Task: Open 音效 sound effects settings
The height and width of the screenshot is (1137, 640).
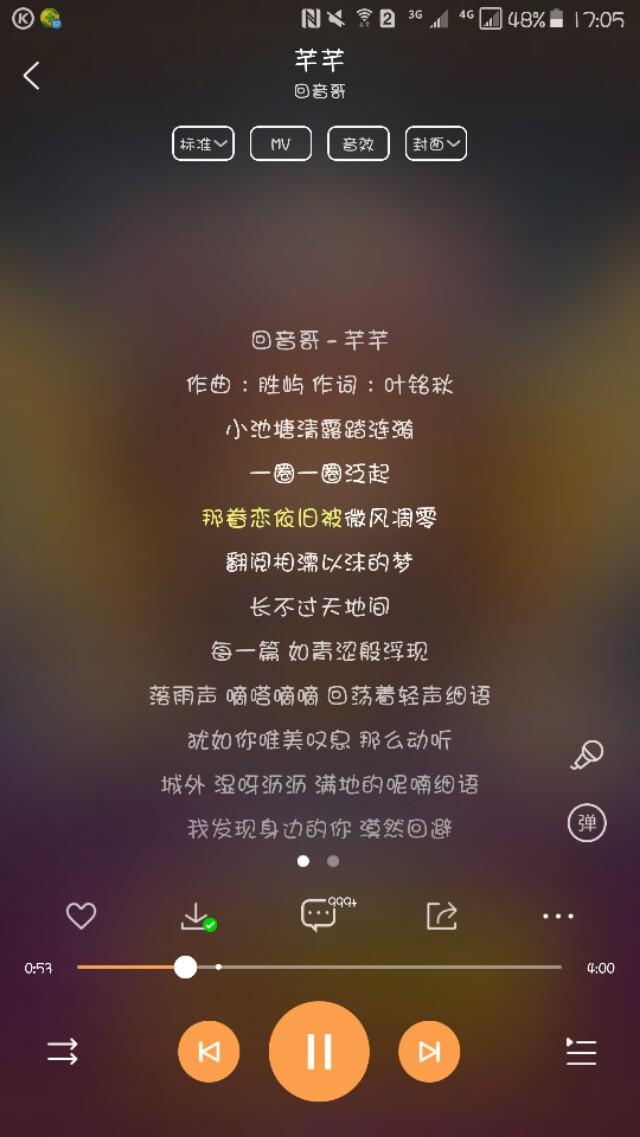Action: point(358,144)
